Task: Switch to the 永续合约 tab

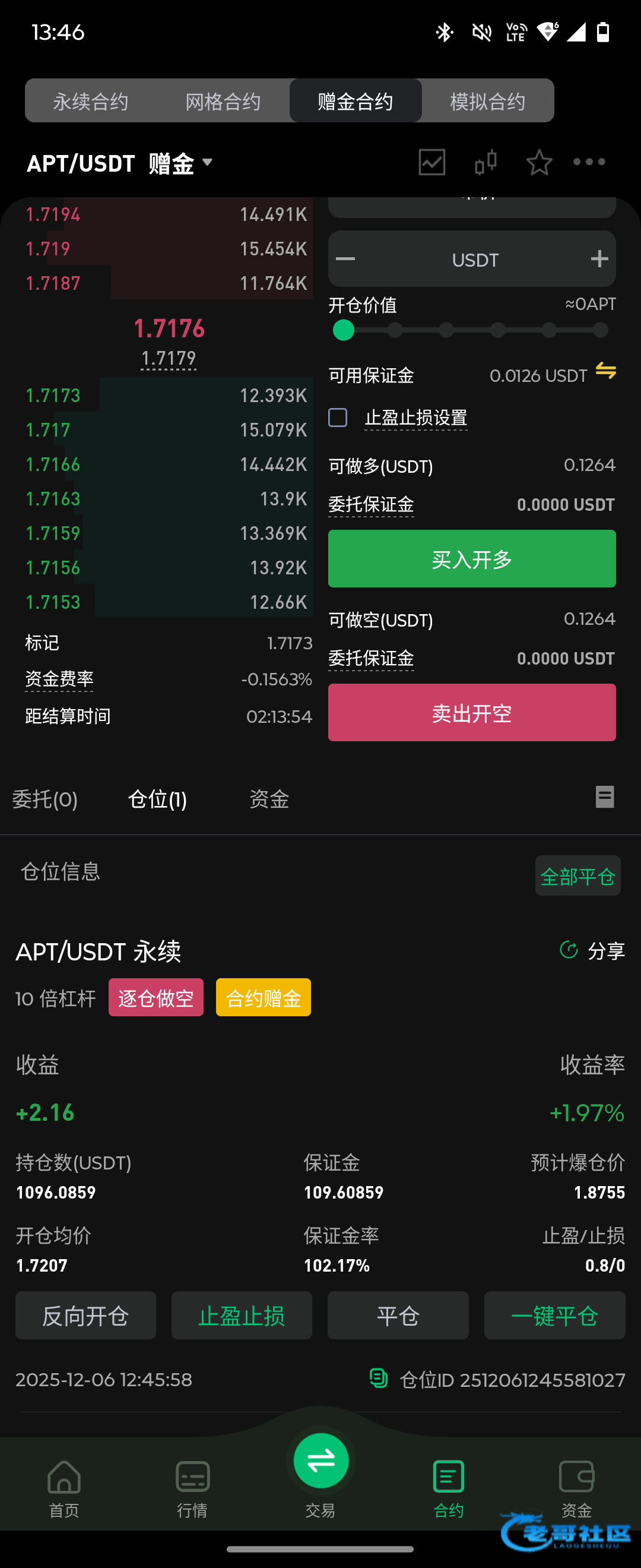Action: [91, 101]
